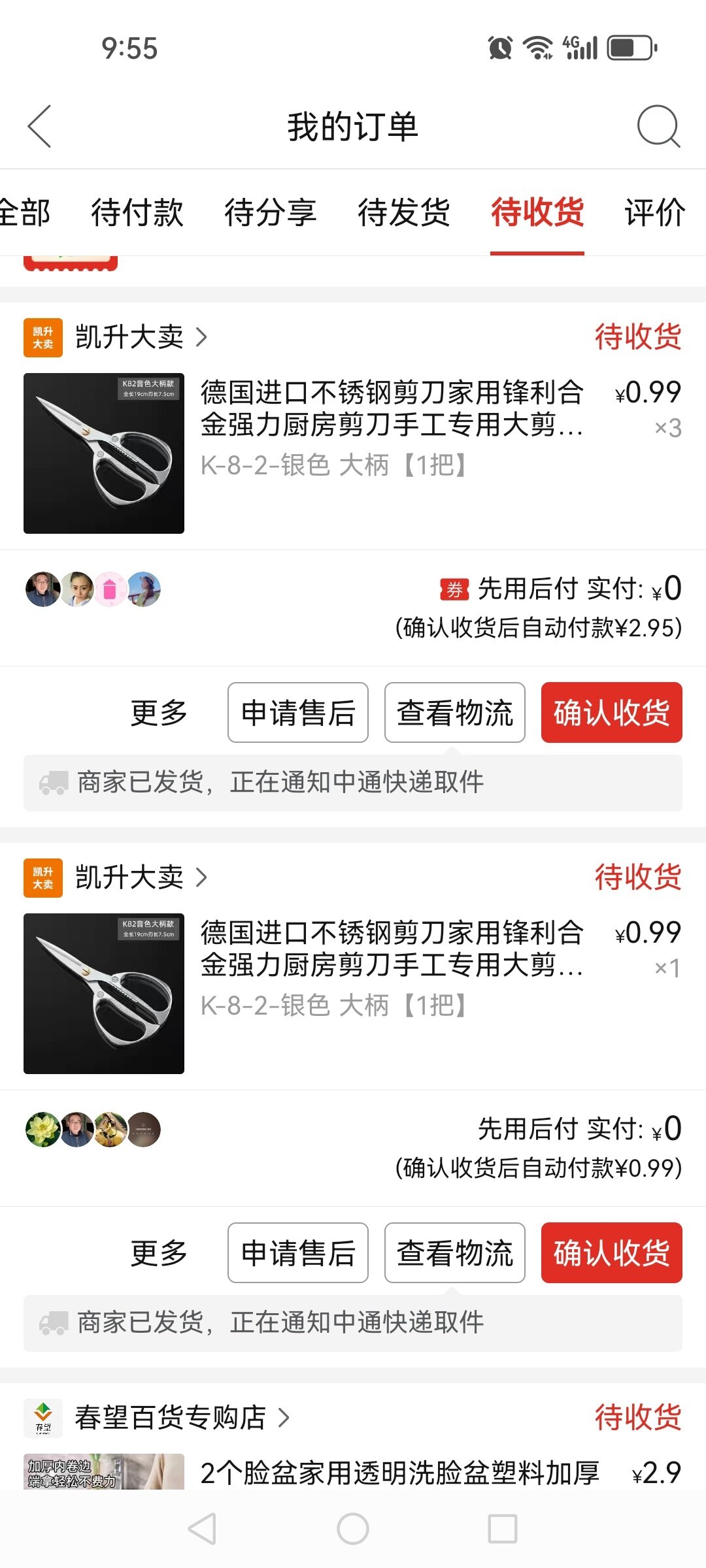This screenshot has width=706, height=1568.
Task: Tap the system home button
Action: [x=353, y=1529]
